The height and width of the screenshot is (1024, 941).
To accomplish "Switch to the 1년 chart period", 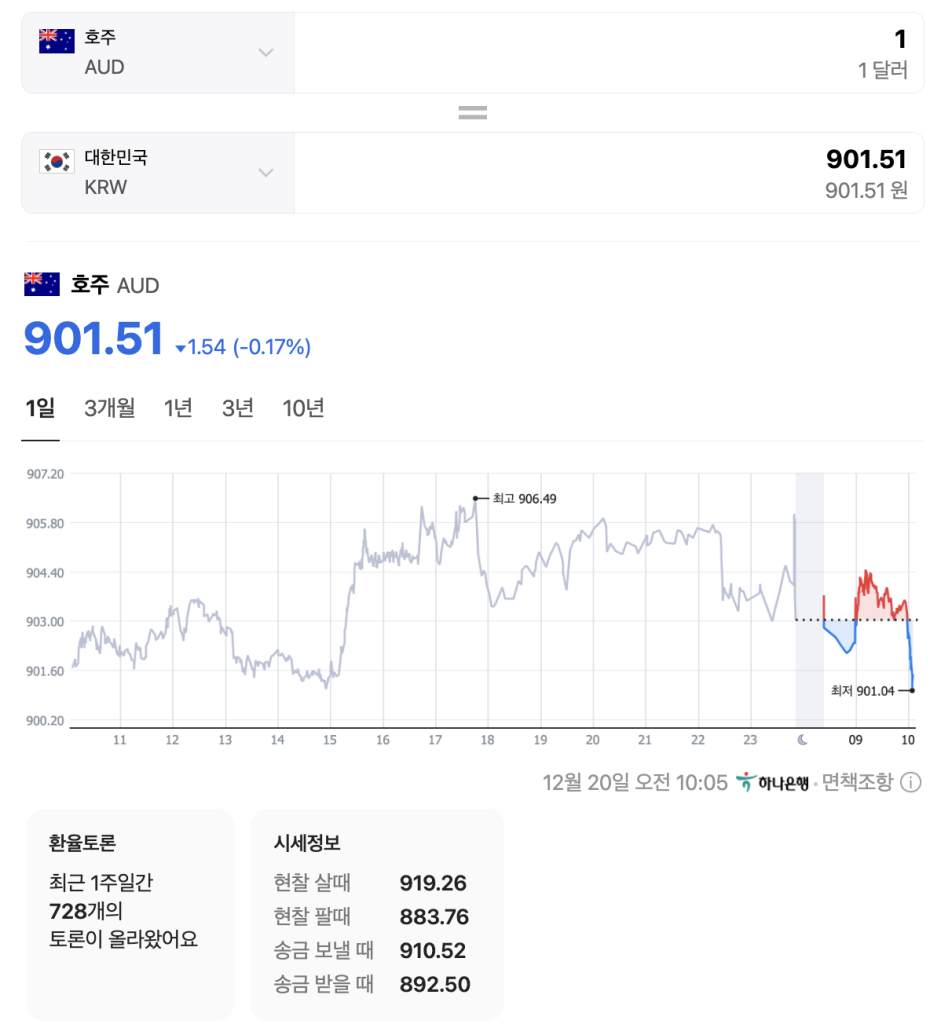I will [178, 408].
